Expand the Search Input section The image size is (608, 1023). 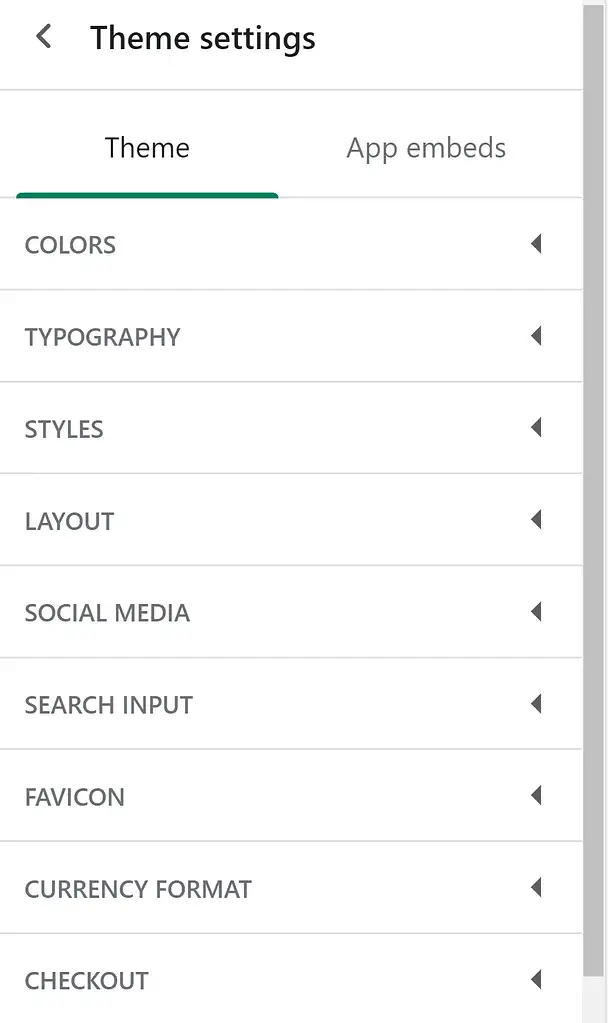pyautogui.click(x=290, y=705)
